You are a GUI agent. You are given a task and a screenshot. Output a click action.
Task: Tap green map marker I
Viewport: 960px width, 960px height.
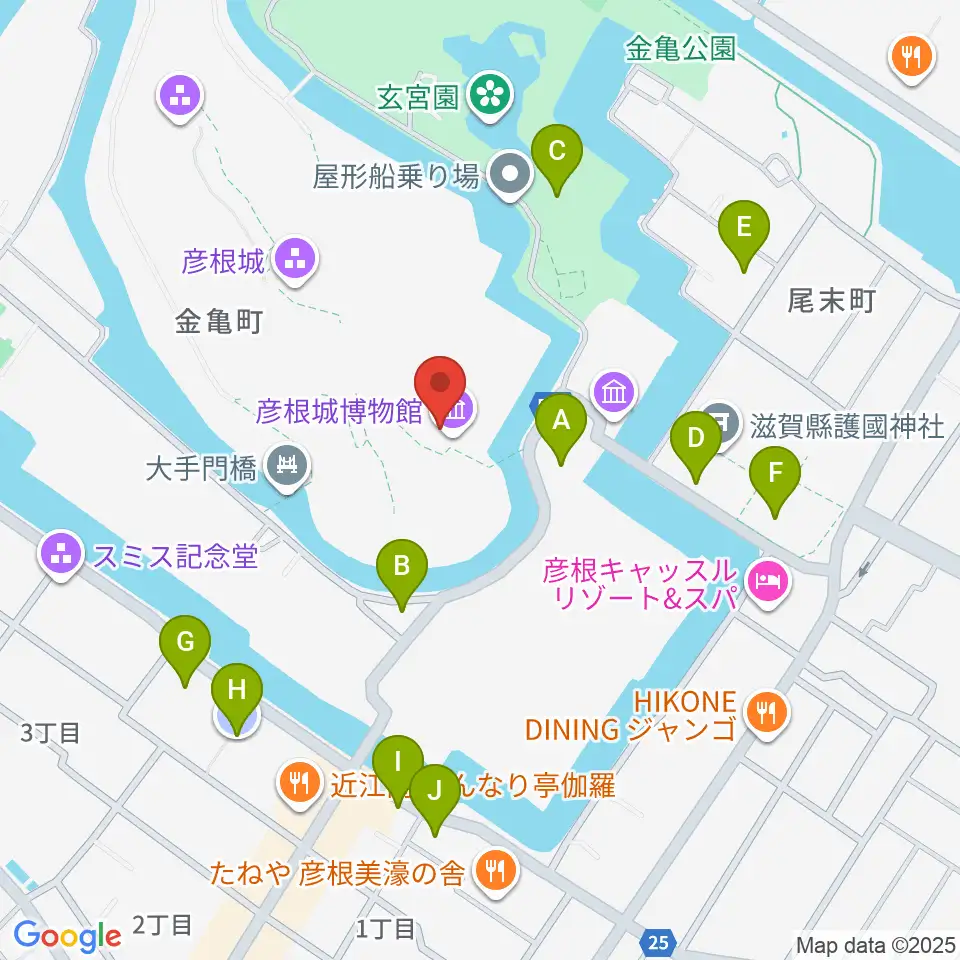pos(398,770)
